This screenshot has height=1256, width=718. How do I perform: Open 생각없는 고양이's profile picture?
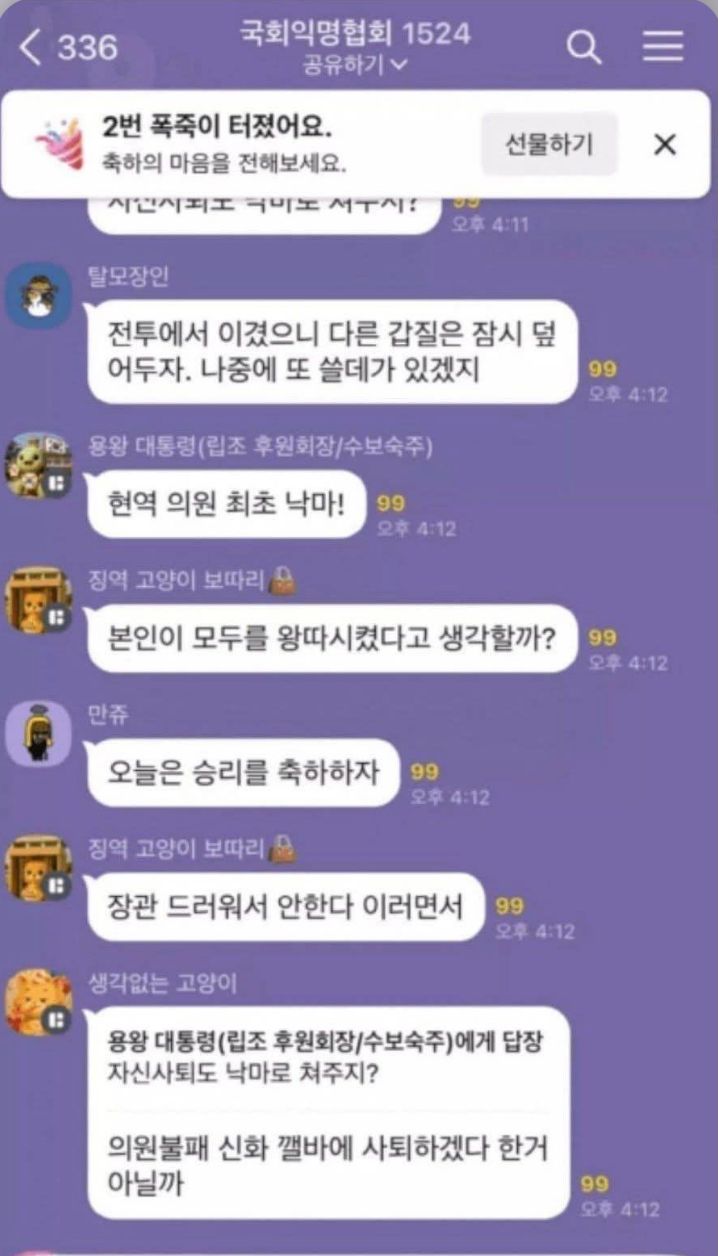38,1002
